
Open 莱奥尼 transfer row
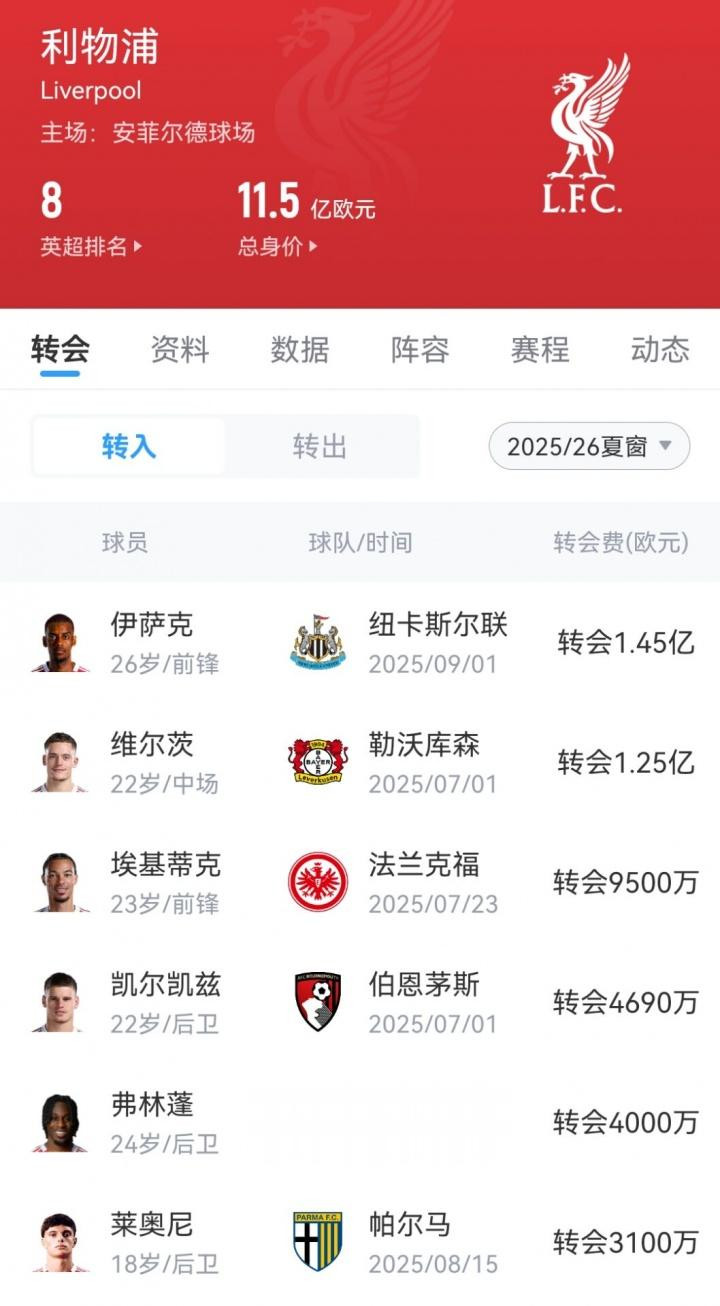tap(360, 1243)
